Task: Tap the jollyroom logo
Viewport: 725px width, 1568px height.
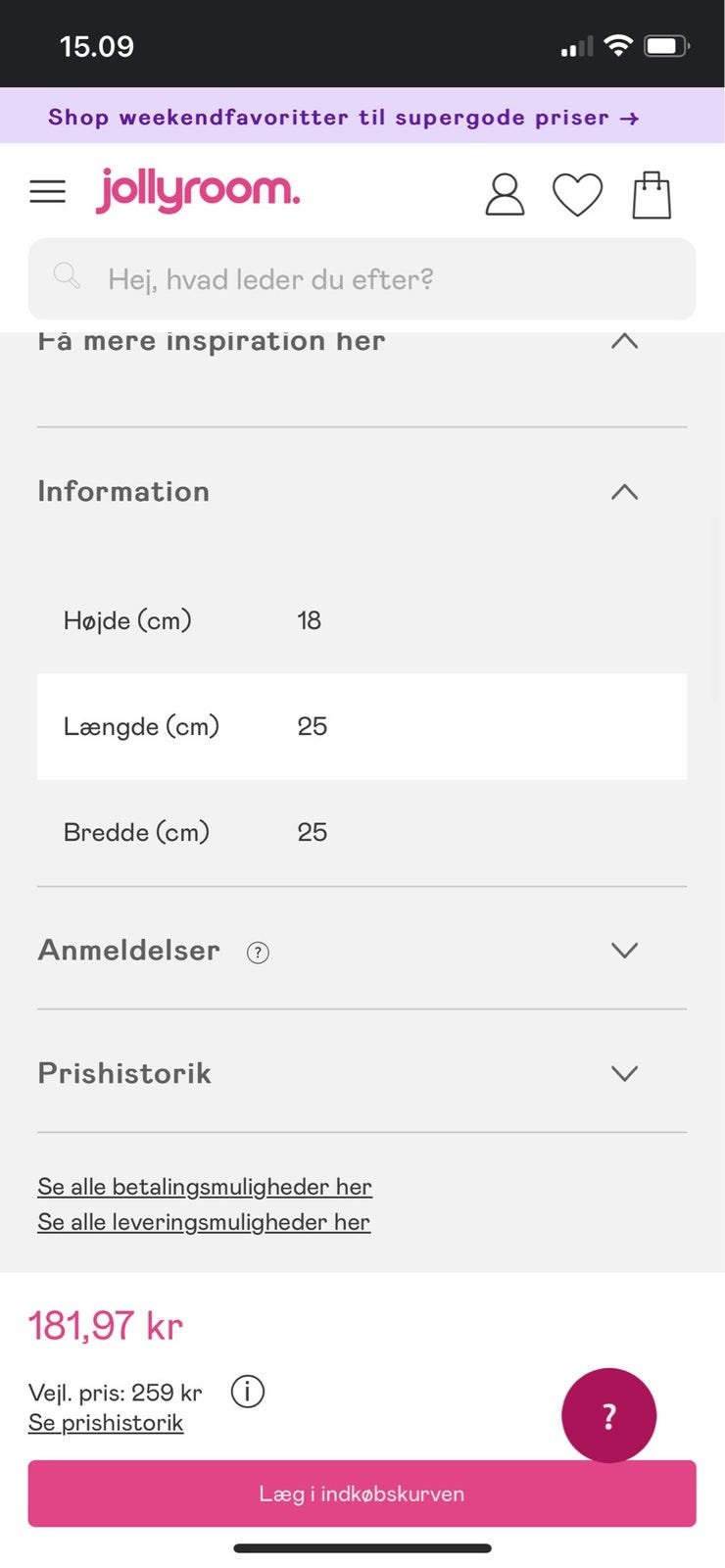Action: 196,191
